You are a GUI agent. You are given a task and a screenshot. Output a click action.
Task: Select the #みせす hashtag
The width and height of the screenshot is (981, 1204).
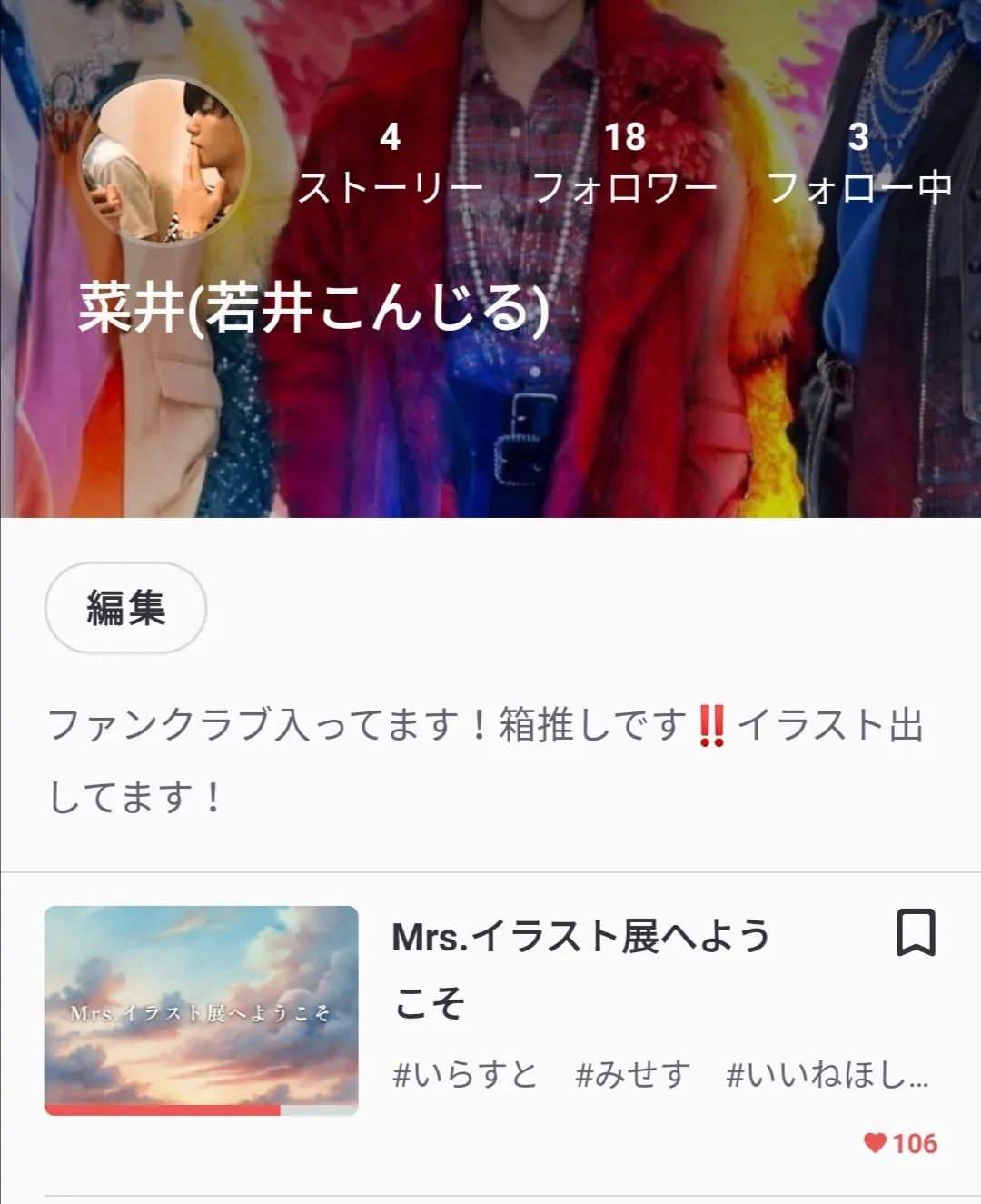point(632,1075)
